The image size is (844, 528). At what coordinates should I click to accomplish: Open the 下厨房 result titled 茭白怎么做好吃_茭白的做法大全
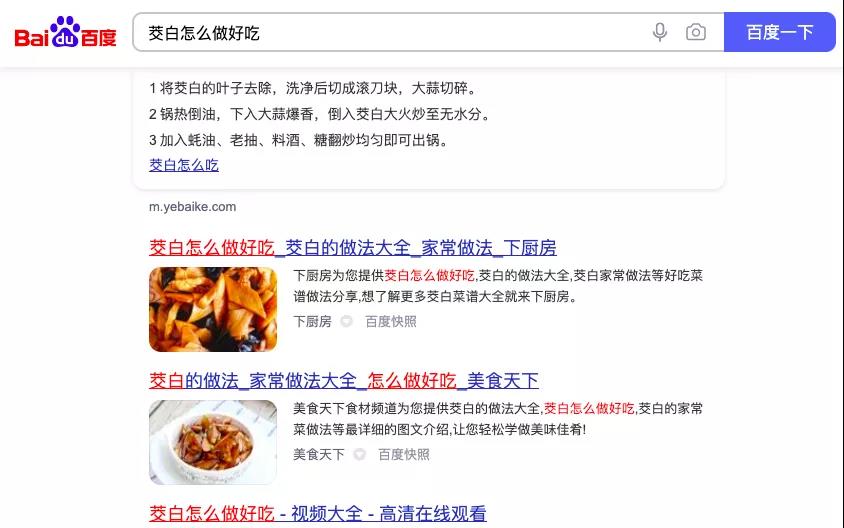[x=352, y=247]
